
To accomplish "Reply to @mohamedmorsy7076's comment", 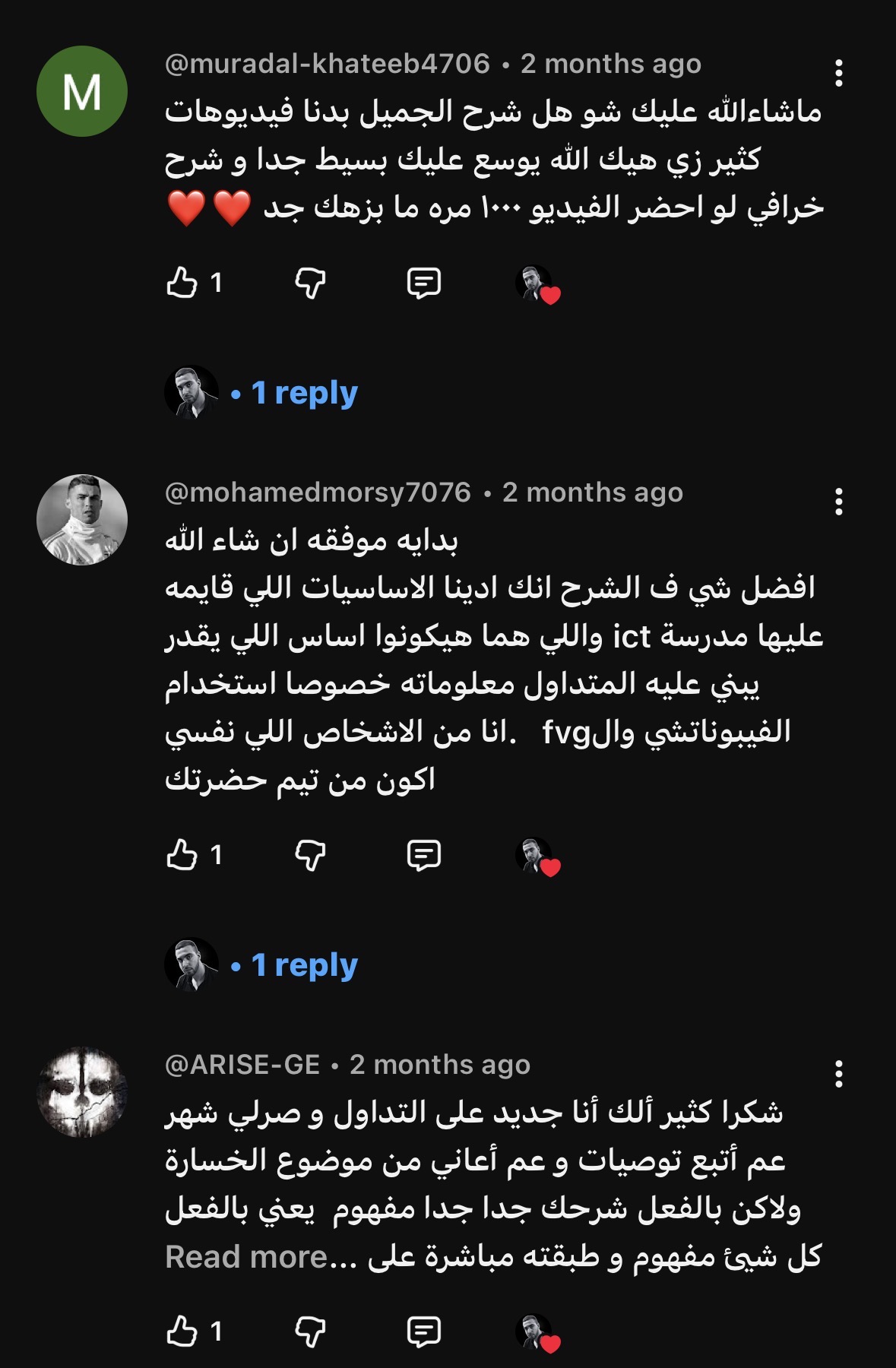I will pyautogui.click(x=423, y=855).
